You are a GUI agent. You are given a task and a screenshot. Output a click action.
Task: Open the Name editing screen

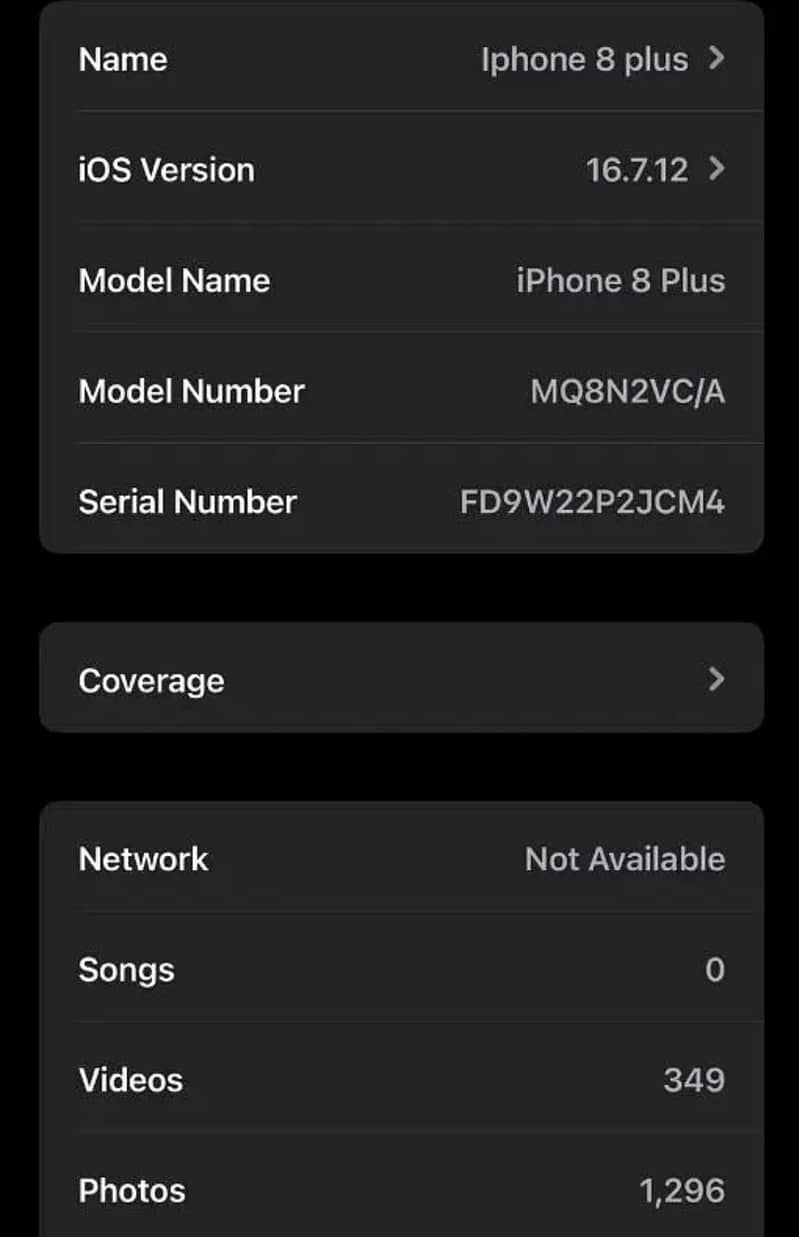[400, 60]
